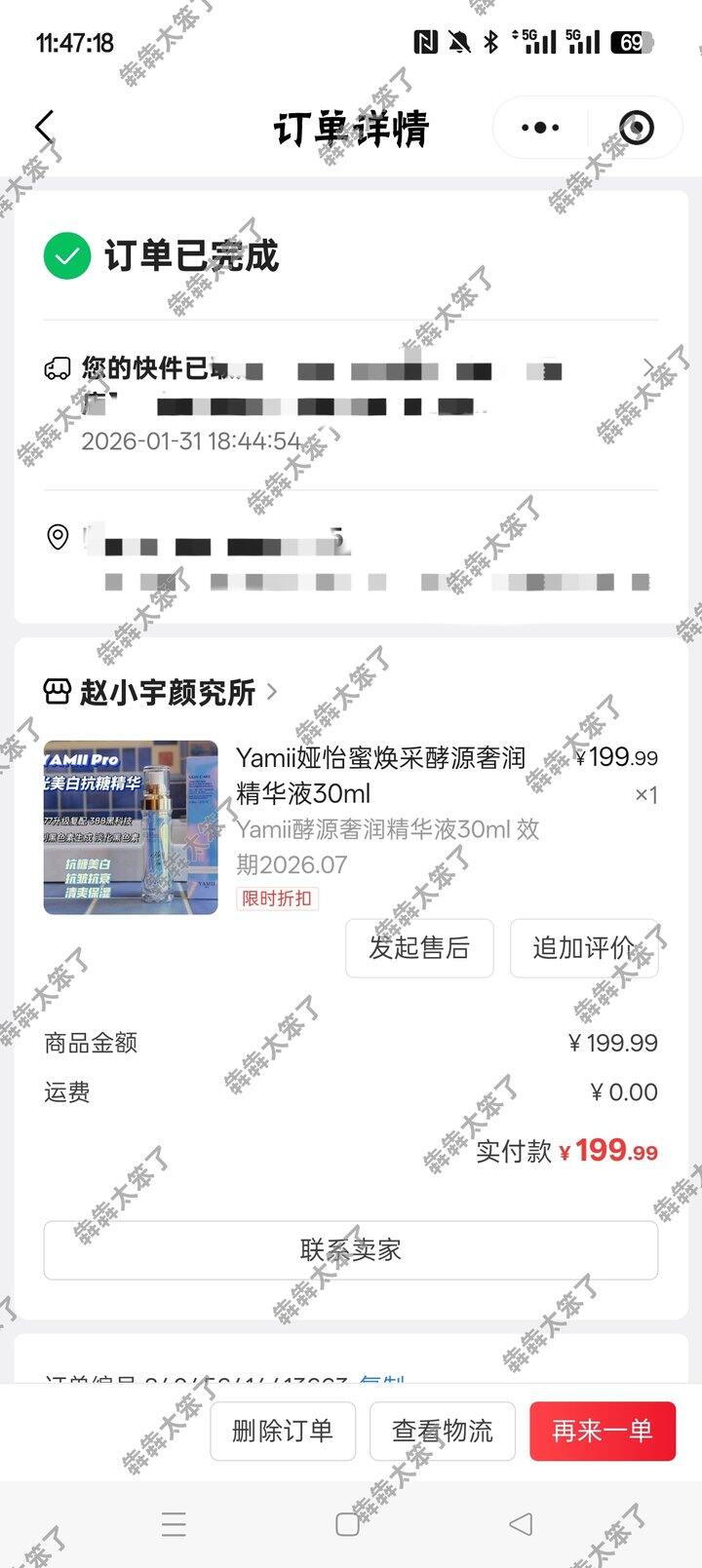This screenshot has height=1568, width=702.
Task: Tap 发起售后 to request after-sales service
Action: 419,947
